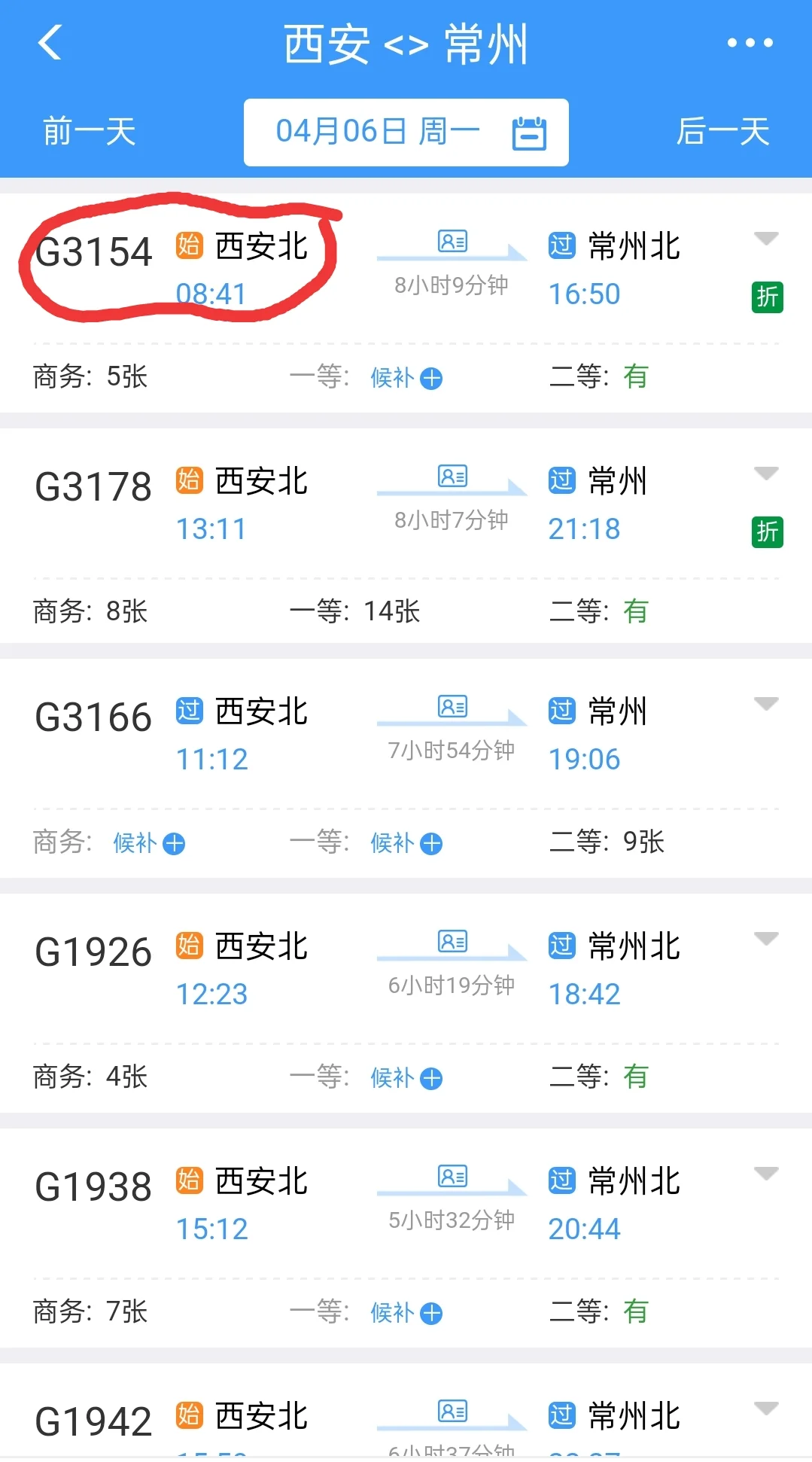
Task: Expand details for train G3154
Action: [x=766, y=239]
